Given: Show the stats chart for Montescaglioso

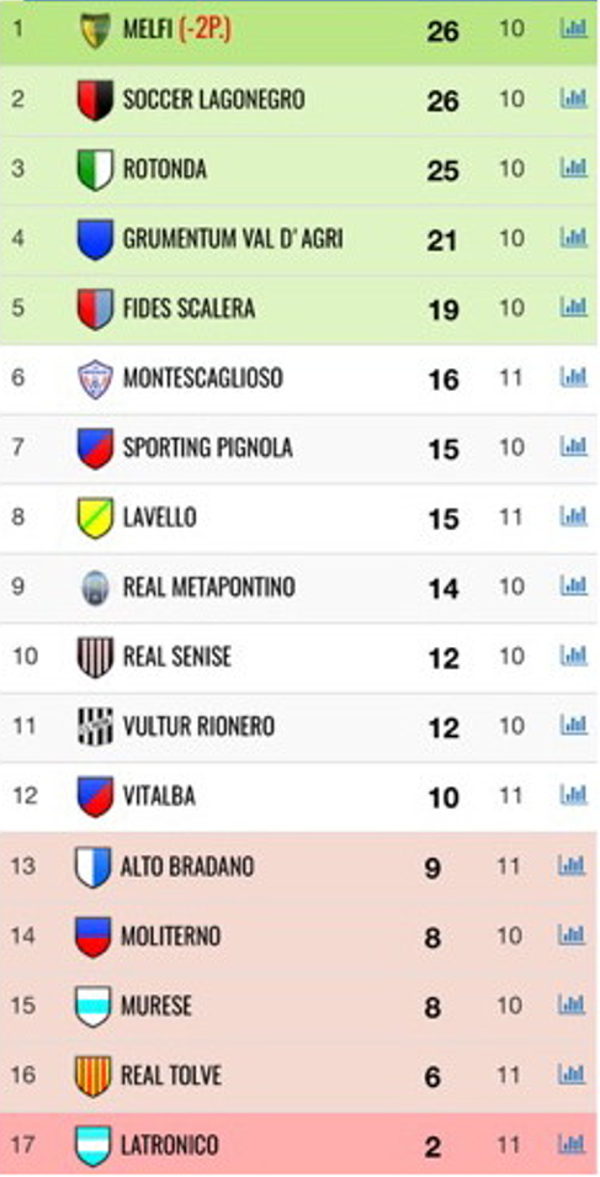Looking at the screenshot, I should coord(573,377).
